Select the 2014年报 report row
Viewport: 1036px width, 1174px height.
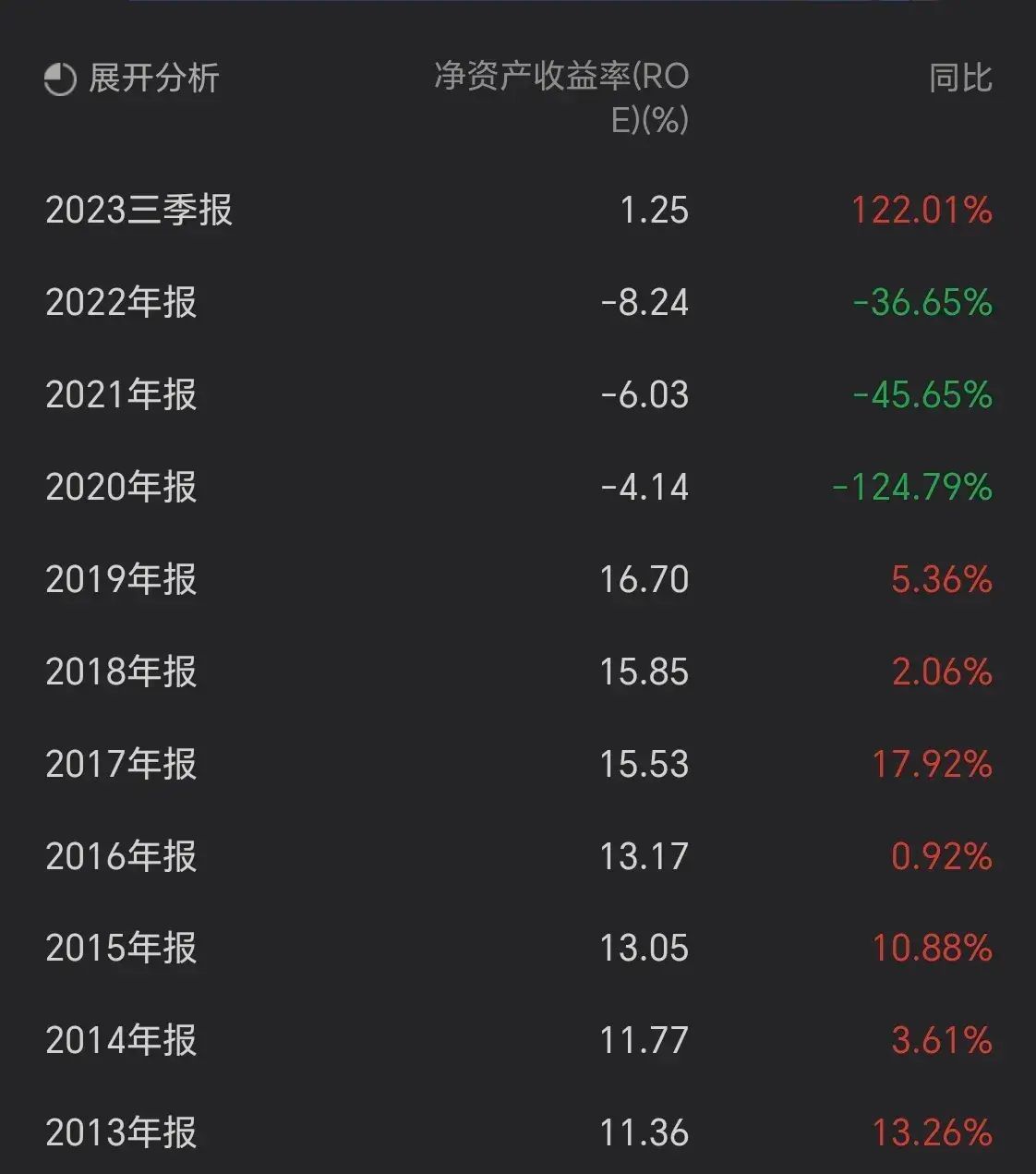[122, 1041]
